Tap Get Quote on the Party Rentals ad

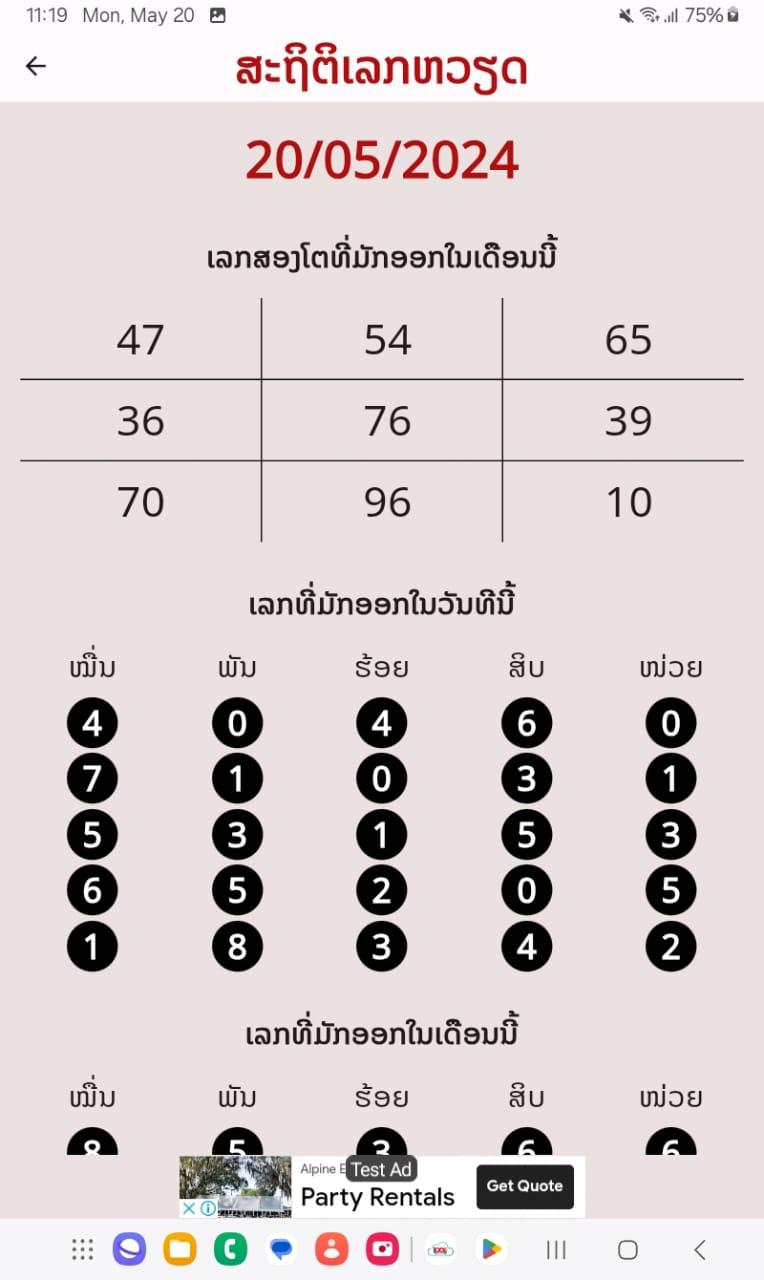point(524,1186)
